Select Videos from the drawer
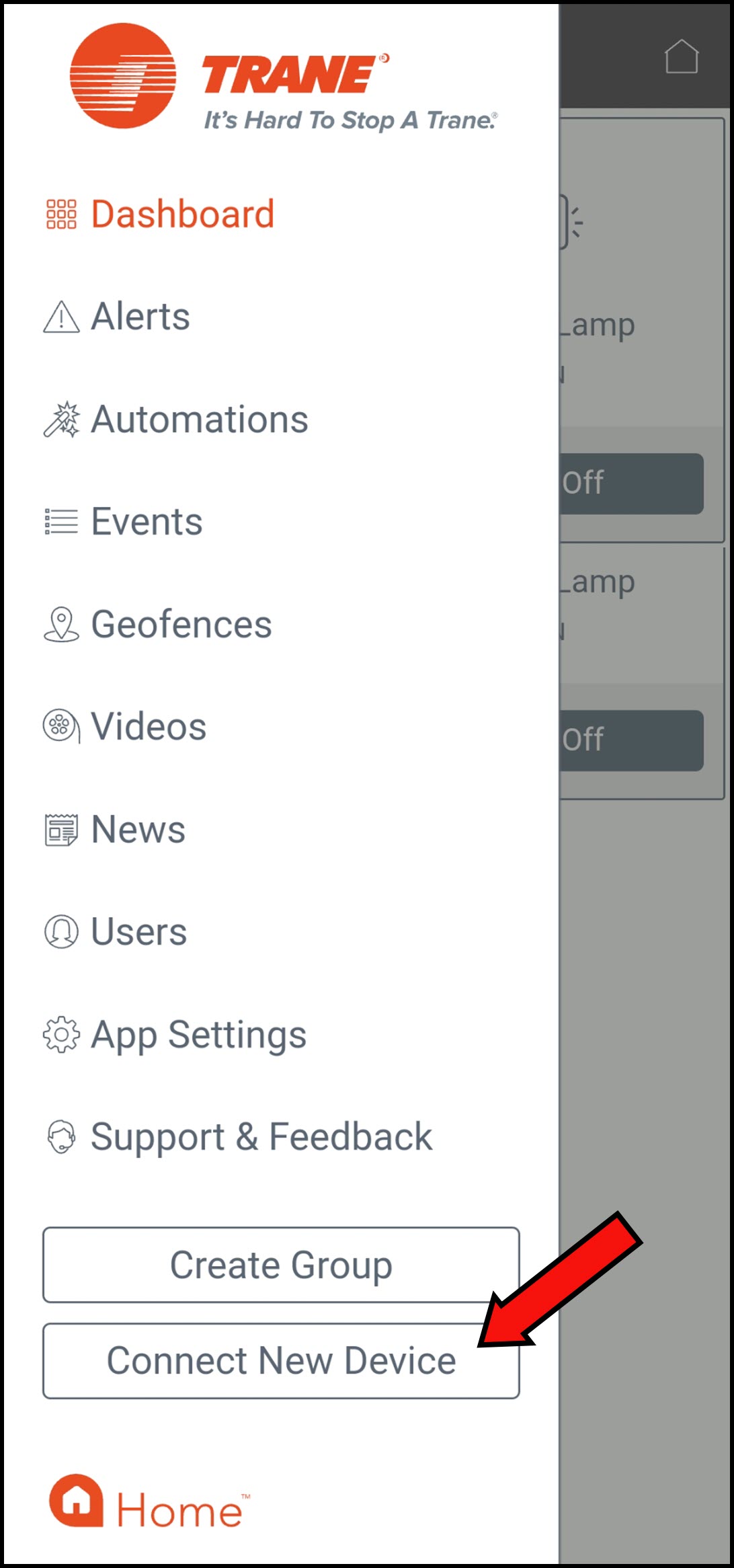This screenshot has width=734, height=1568. tap(126, 727)
